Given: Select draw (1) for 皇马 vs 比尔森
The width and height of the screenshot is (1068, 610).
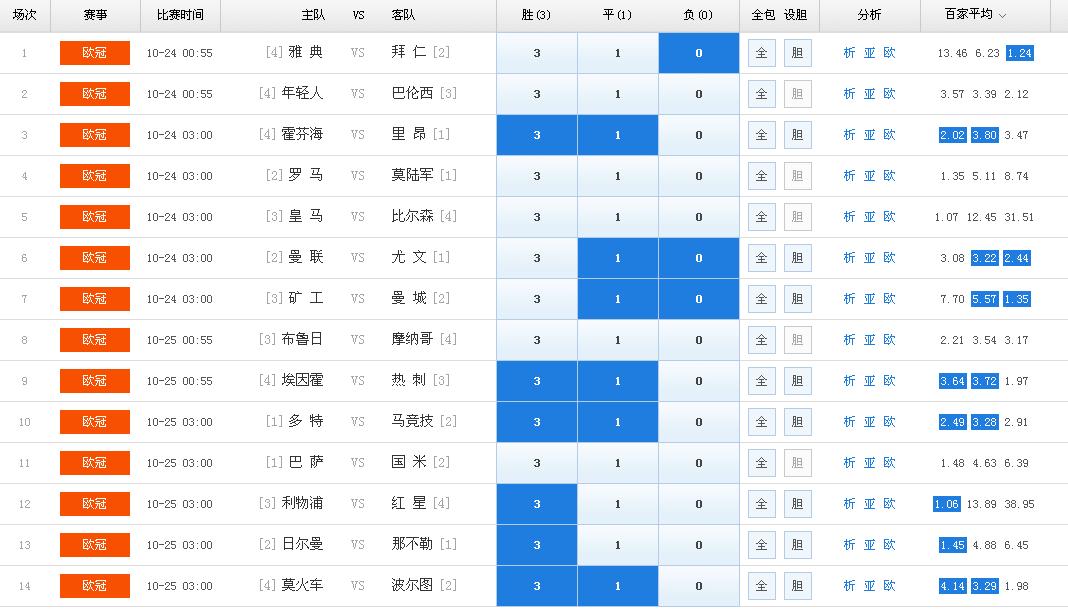Looking at the screenshot, I should pos(618,217).
